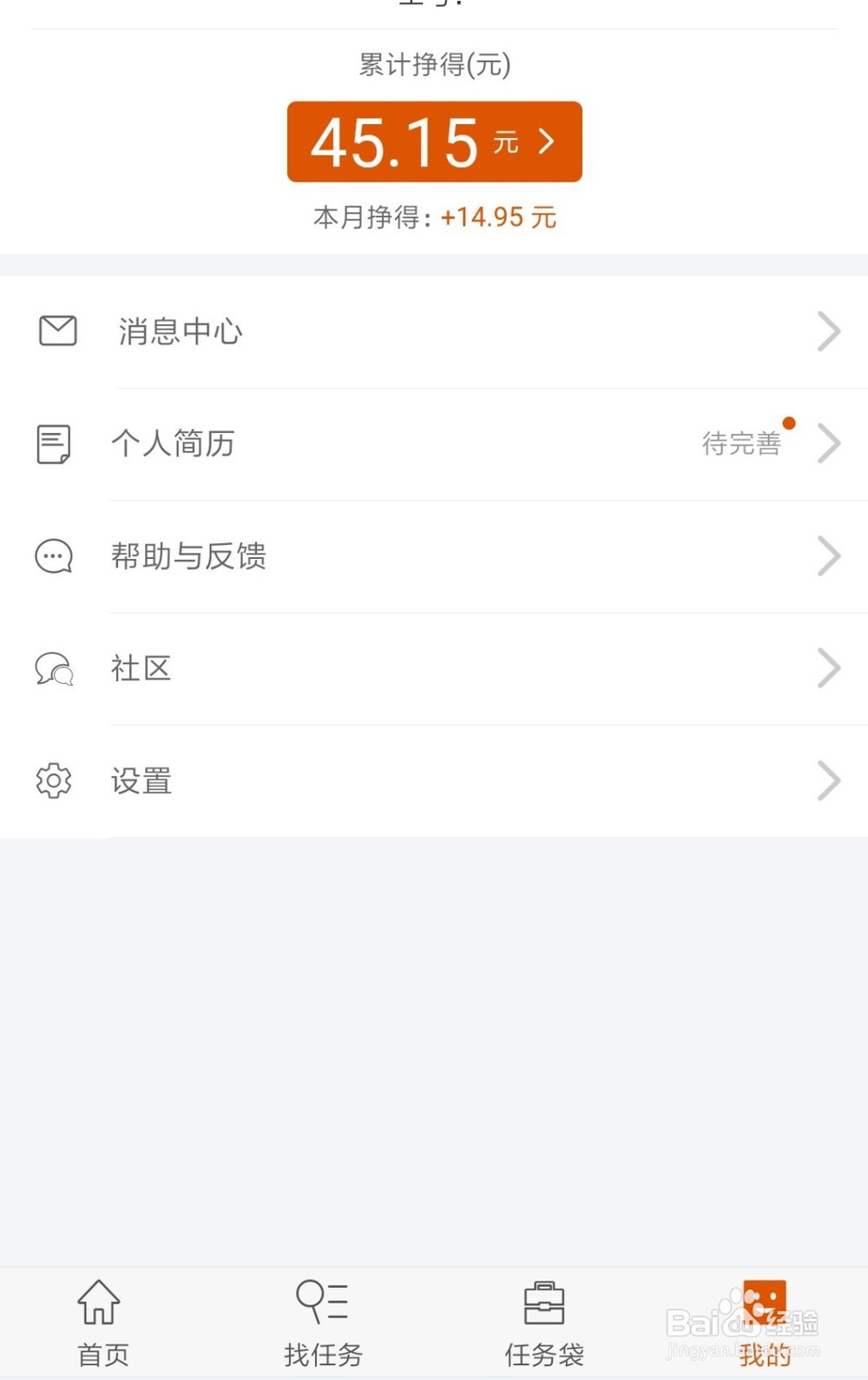The height and width of the screenshot is (1380, 868).
Task: Expand the 消息中心 row chevron
Action: pos(827,331)
